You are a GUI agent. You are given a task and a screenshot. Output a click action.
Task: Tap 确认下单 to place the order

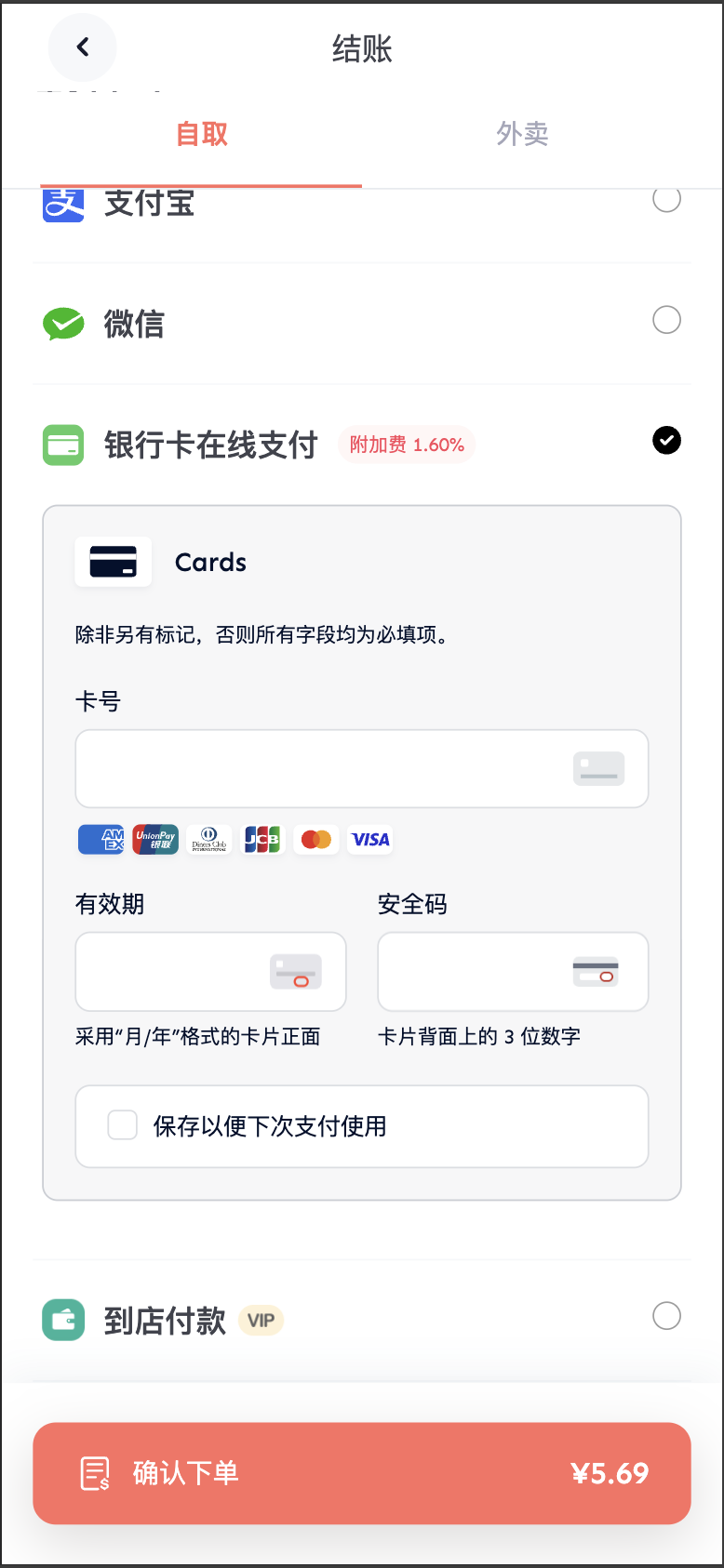pyautogui.click(x=362, y=1473)
